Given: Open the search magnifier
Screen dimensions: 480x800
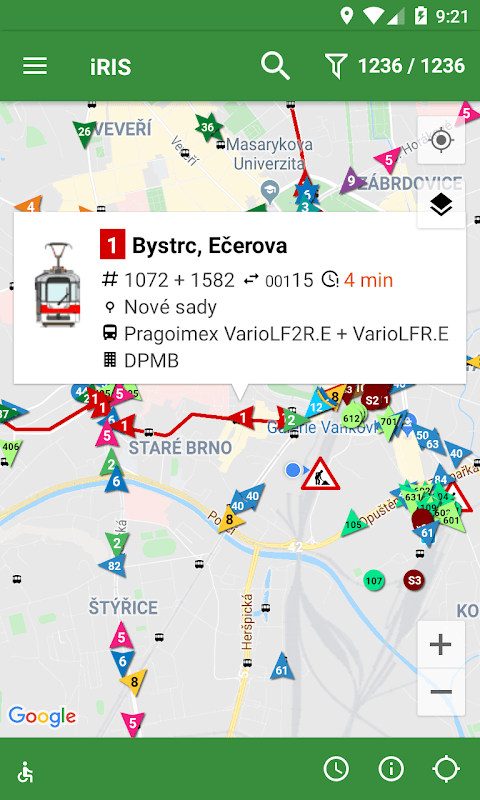Looking at the screenshot, I should 275,66.
